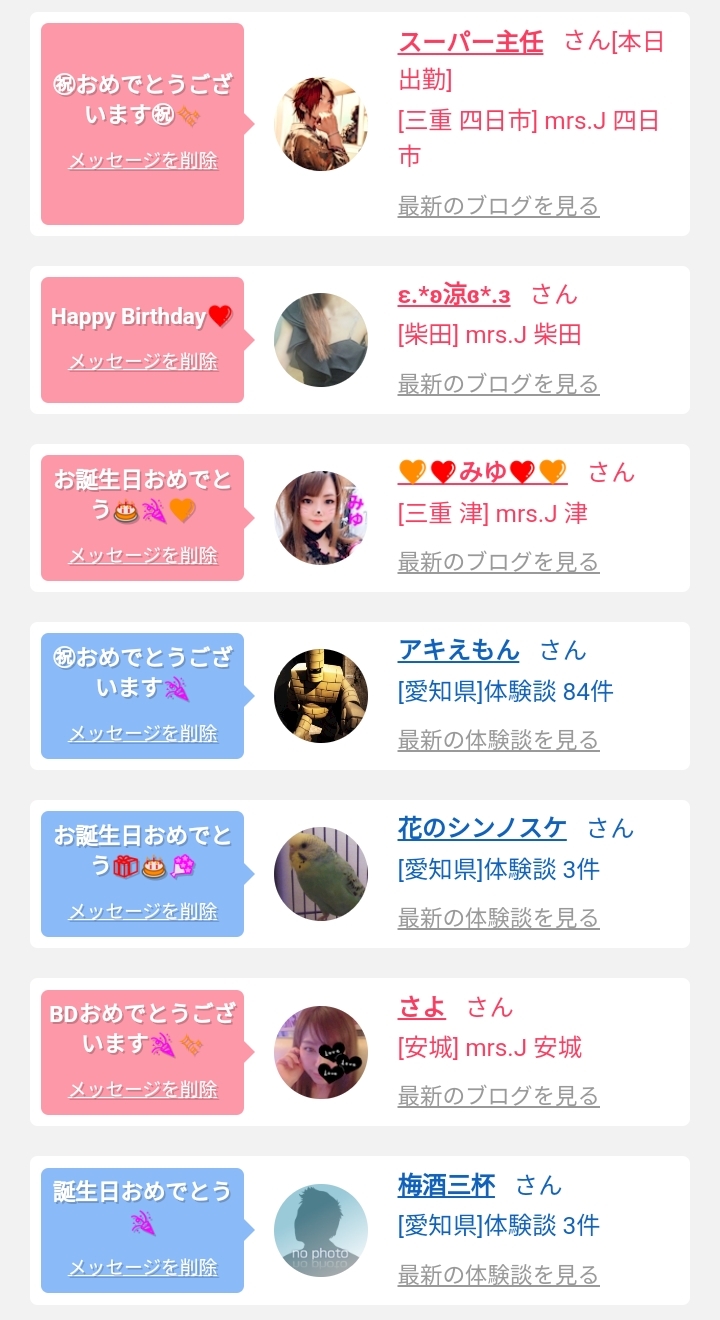Screen dimensions: 720x1320
Task: Delete the message sent to 梅酒三杯
Action: tap(143, 1268)
